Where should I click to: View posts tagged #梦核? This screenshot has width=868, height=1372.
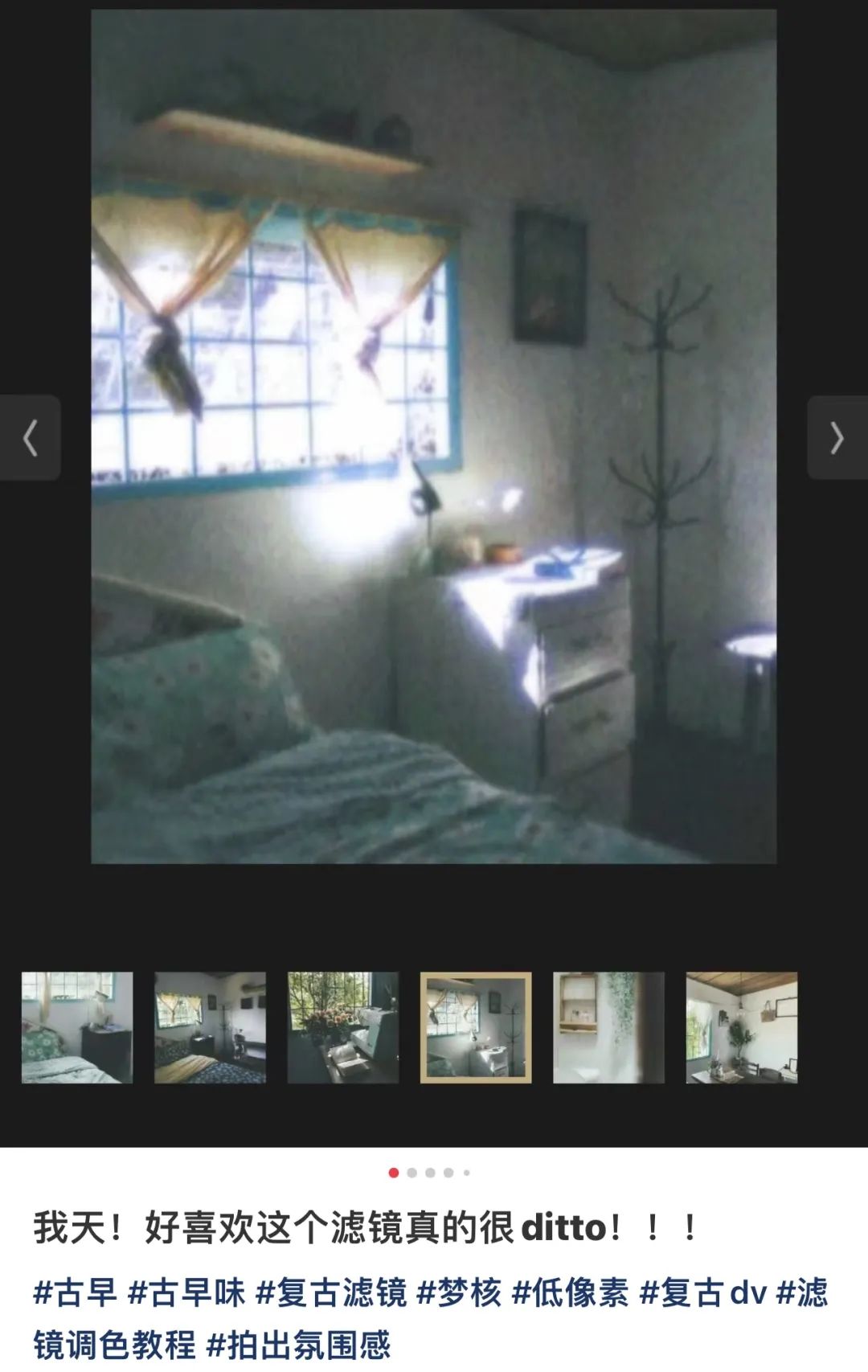(x=459, y=1292)
